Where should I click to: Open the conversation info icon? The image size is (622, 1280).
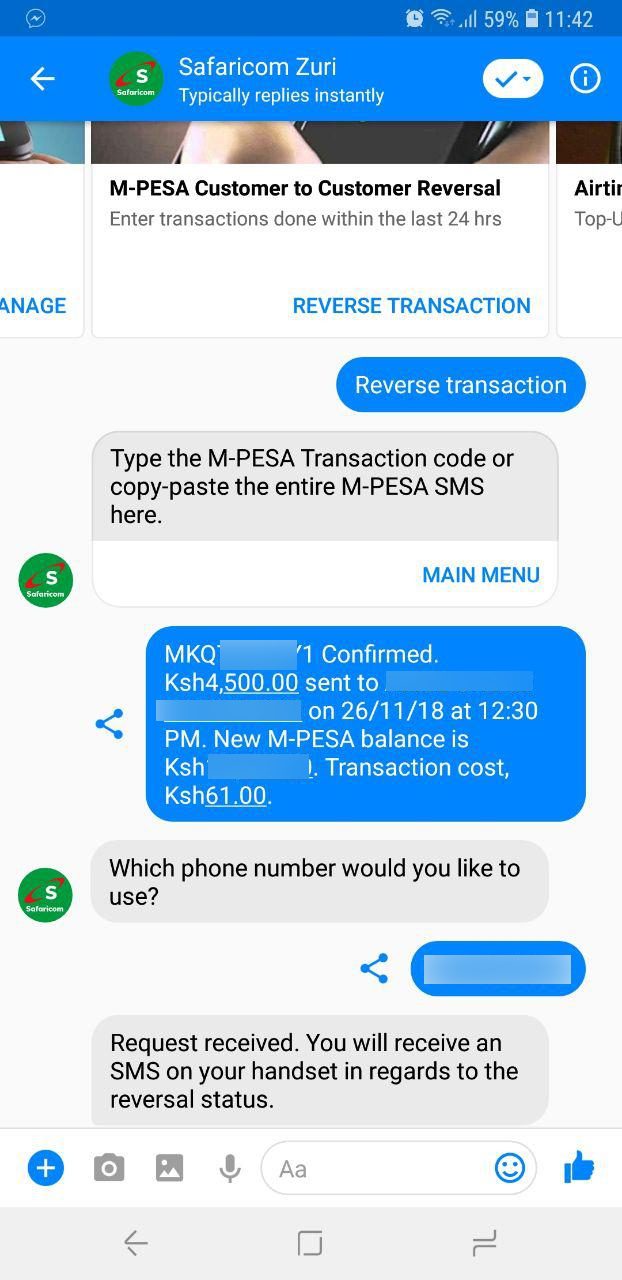(585, 79)
